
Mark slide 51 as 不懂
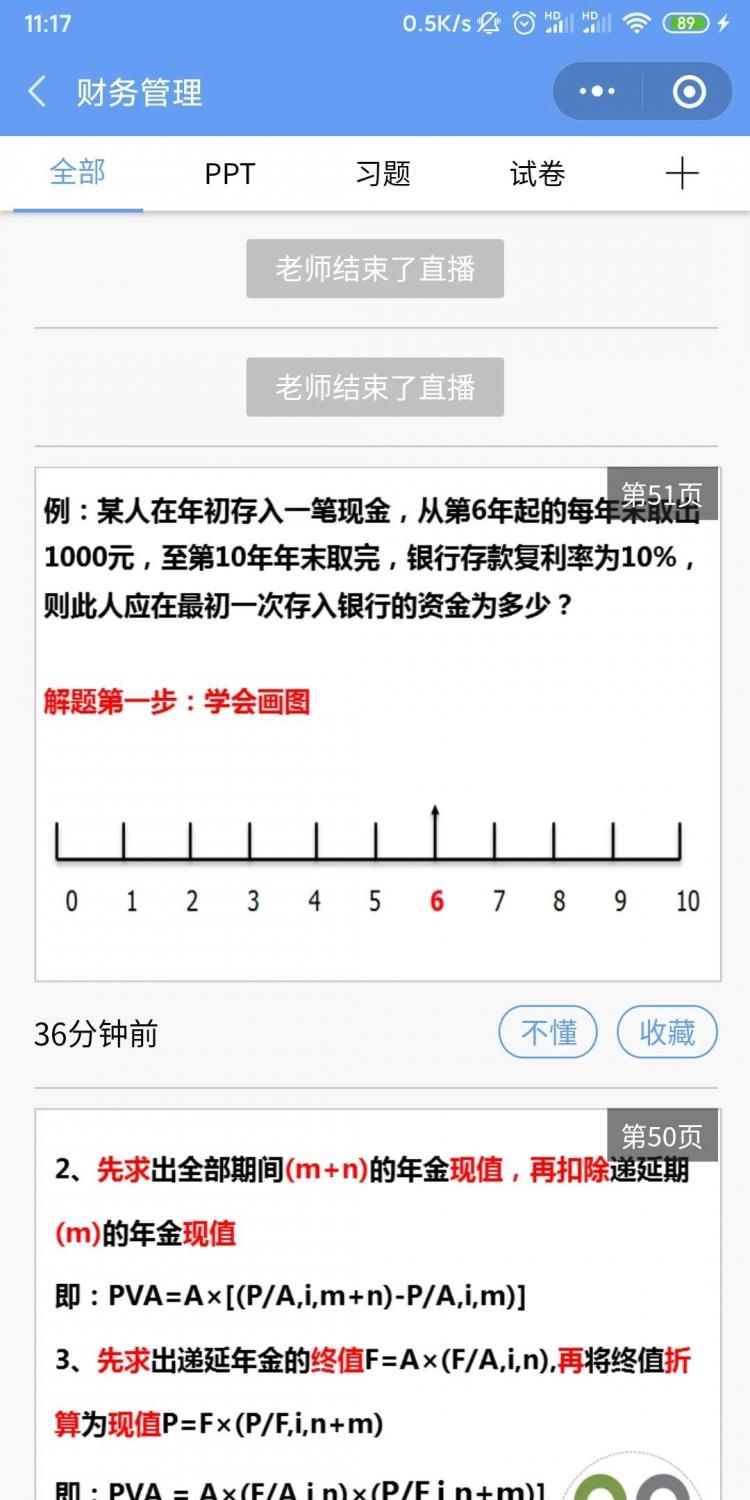click(548, 1032)
